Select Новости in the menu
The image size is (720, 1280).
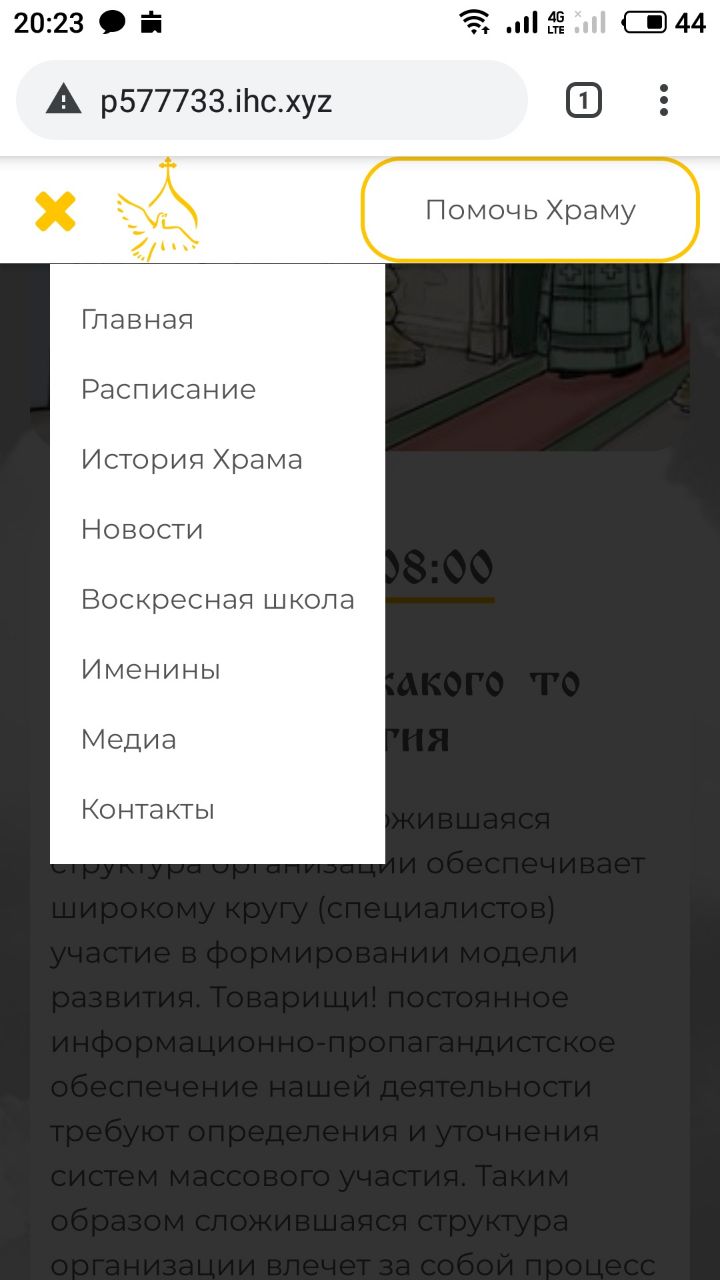(x=142, y=530)
